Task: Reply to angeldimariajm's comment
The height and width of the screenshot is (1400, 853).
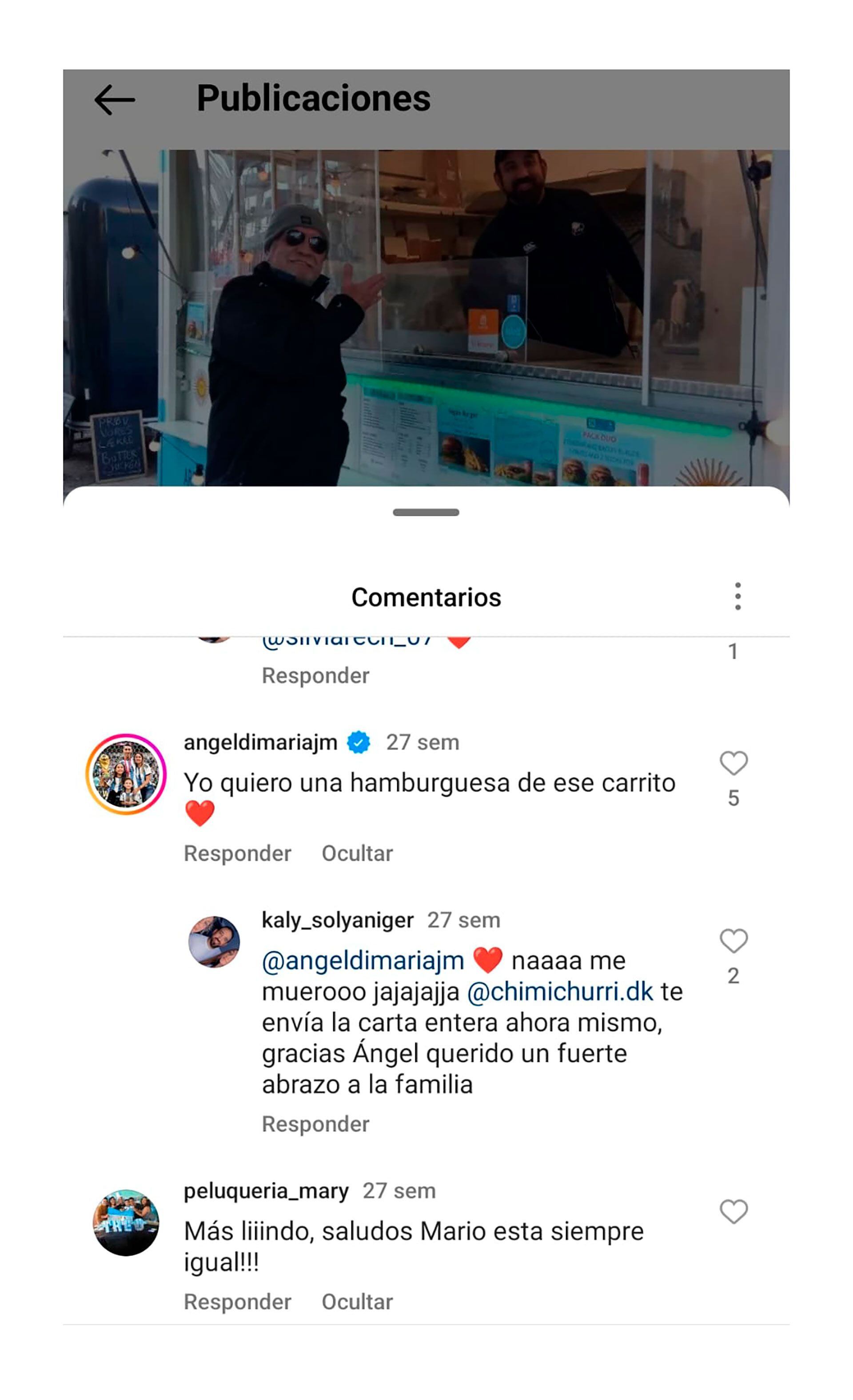Action: (x=237, y=854)
